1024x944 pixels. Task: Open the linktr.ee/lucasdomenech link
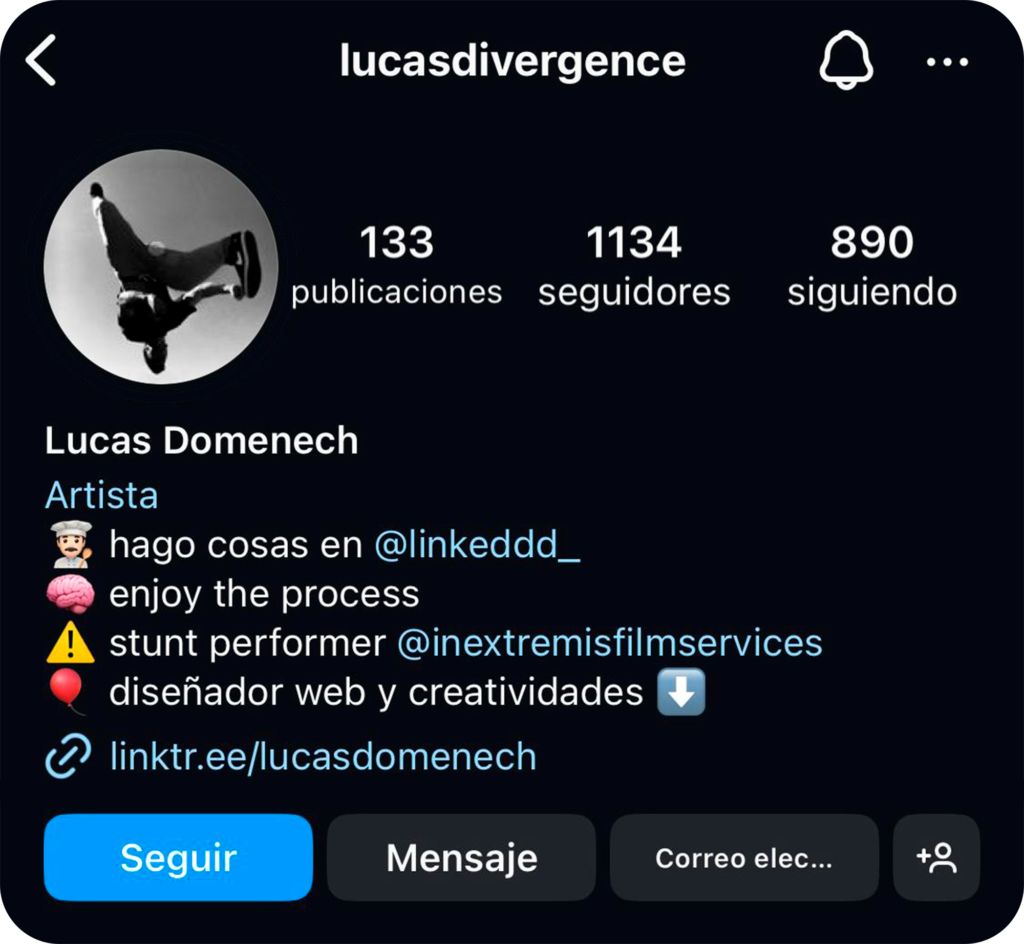(x=322, y=757)
